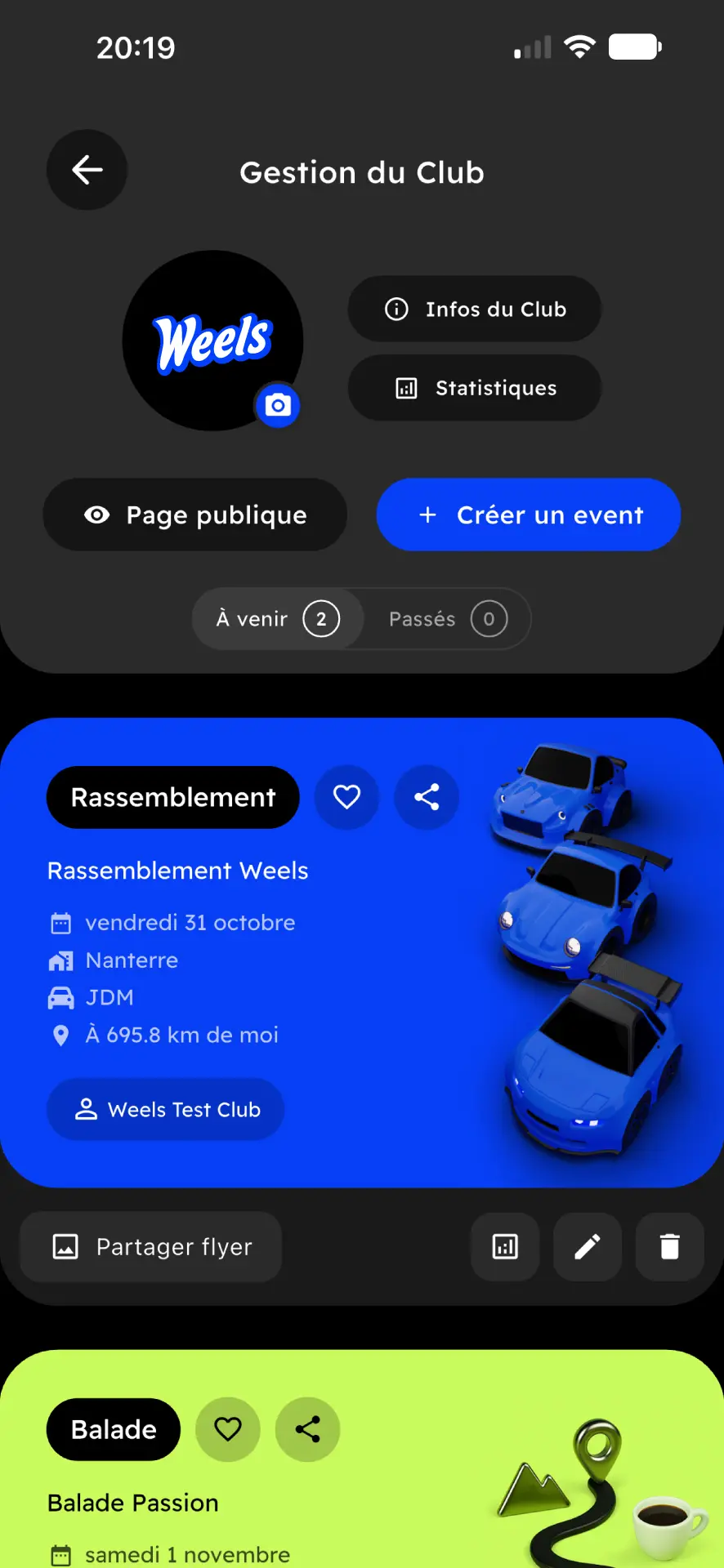Image resolution: width=724 pixels, height=1568 pixels.
Task: Click the Weels club logo
Action: coord(212,340)
